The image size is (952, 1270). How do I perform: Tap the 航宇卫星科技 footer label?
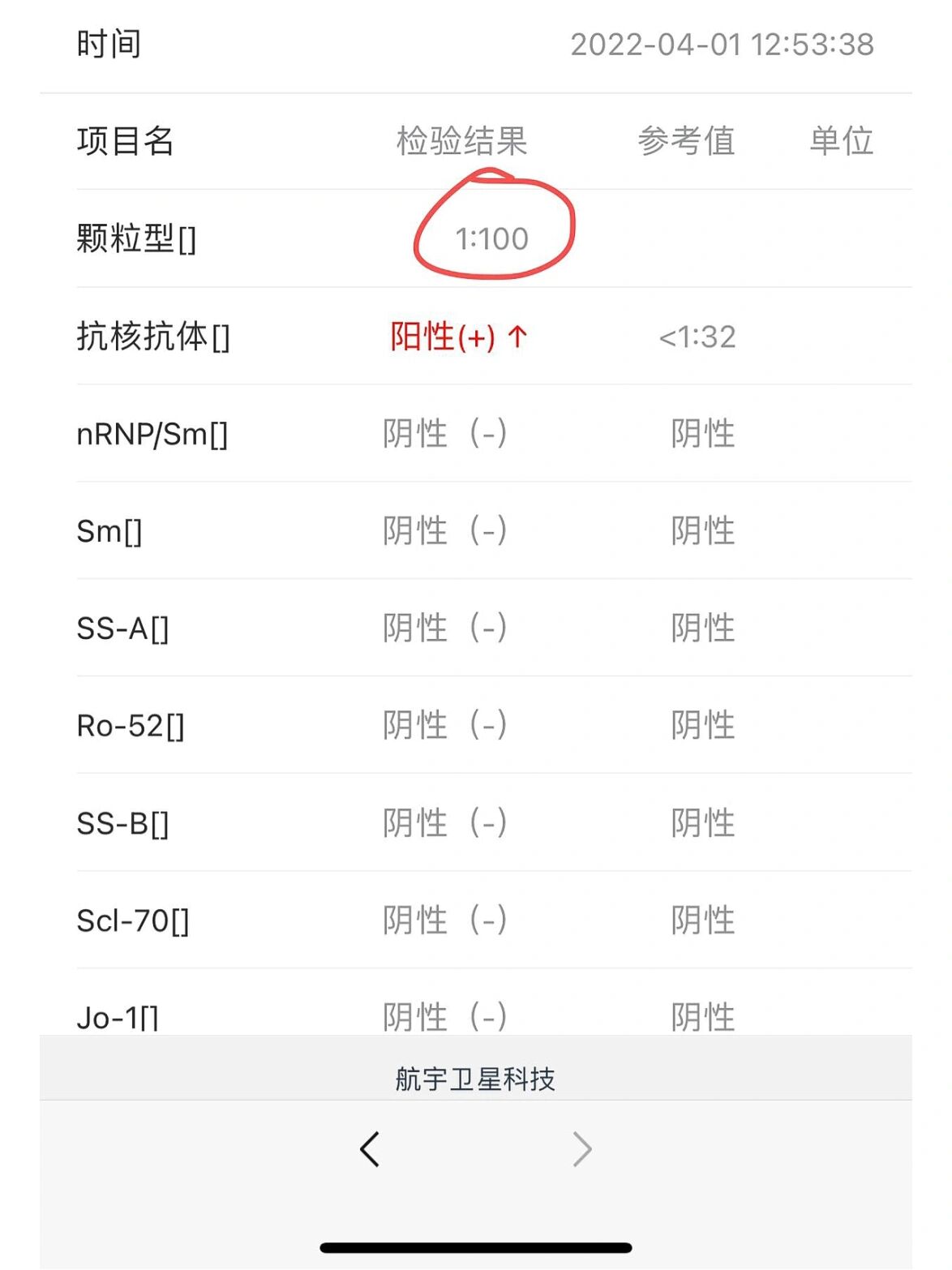475,1079
